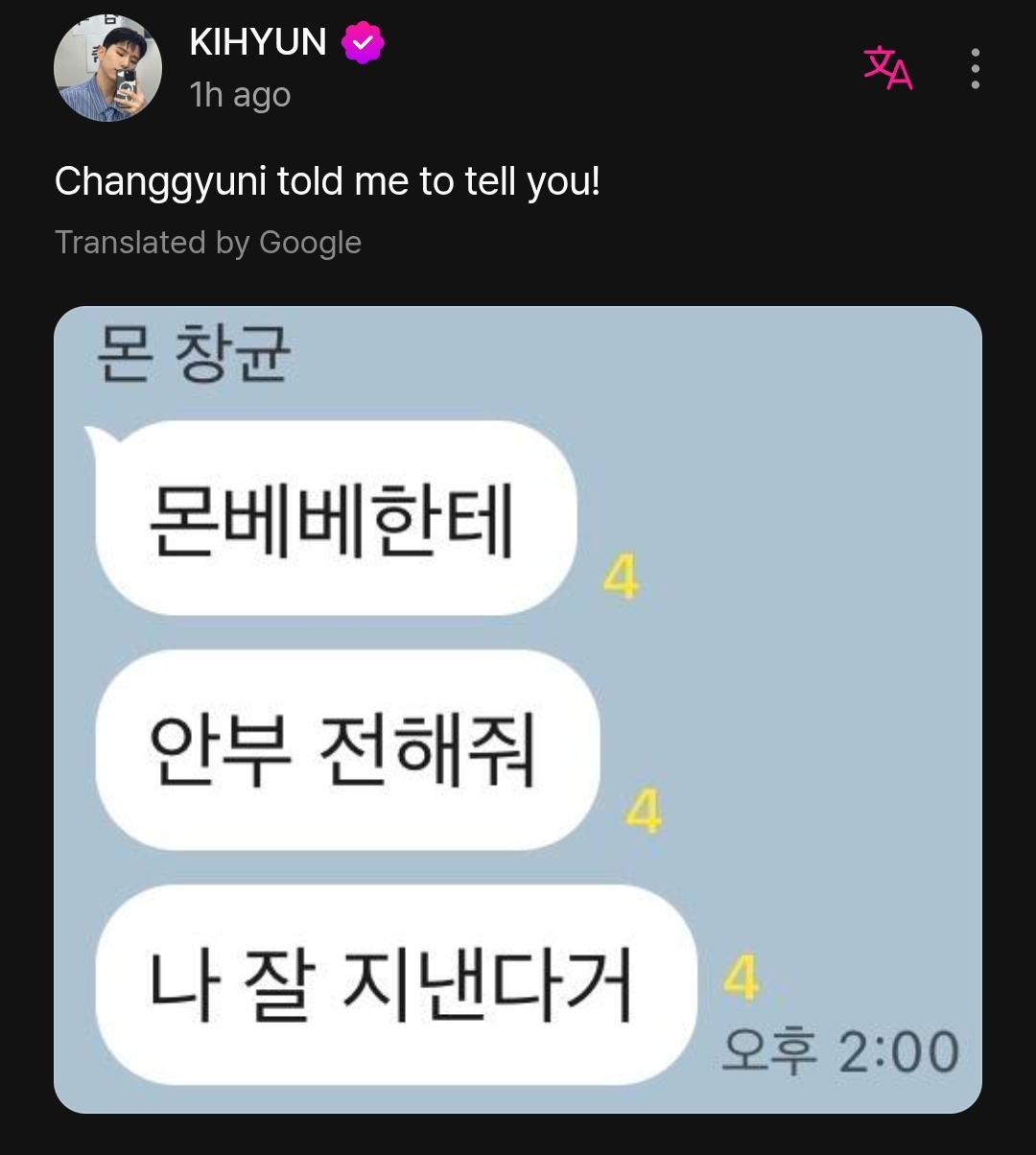This screenshot has width=1036, height=1155.
Task: Open the three-dot overflow menu
Action: click(975, 69)
